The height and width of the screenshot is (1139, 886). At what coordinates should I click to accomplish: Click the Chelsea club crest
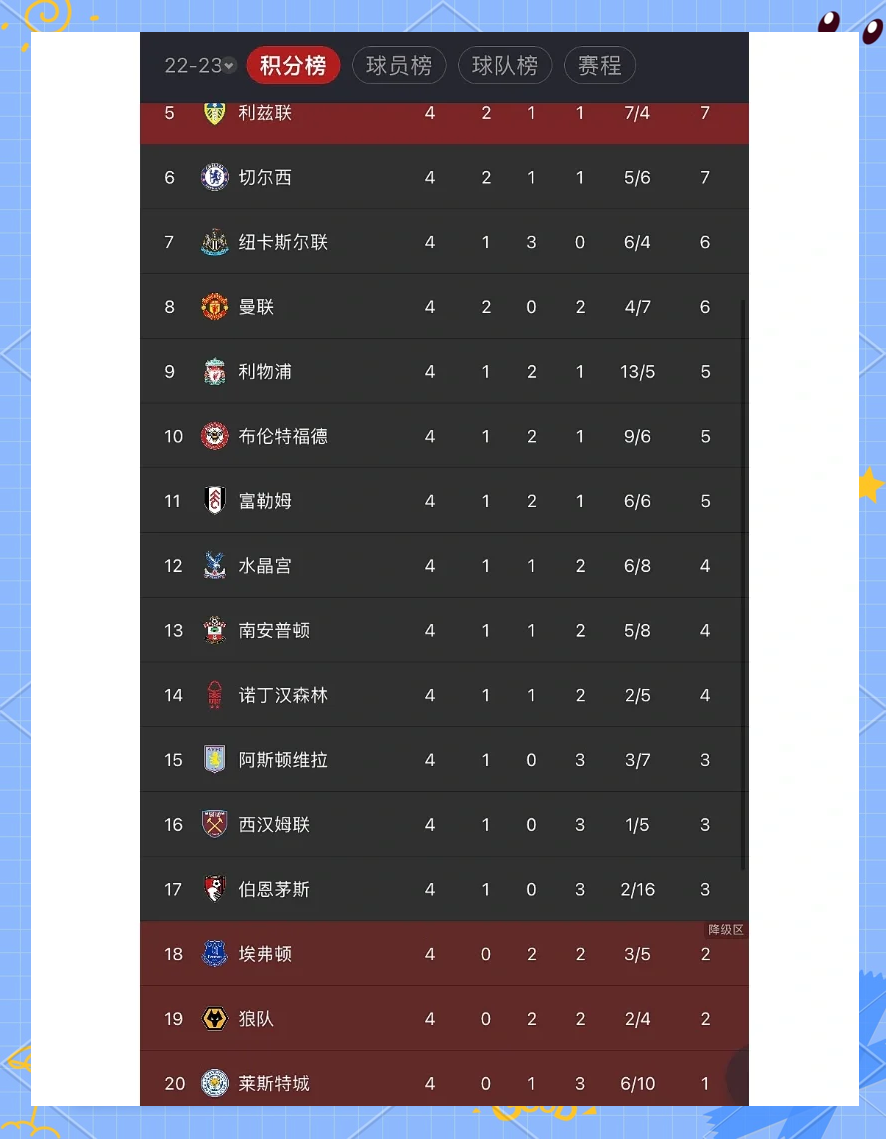[x=214, y=177]
